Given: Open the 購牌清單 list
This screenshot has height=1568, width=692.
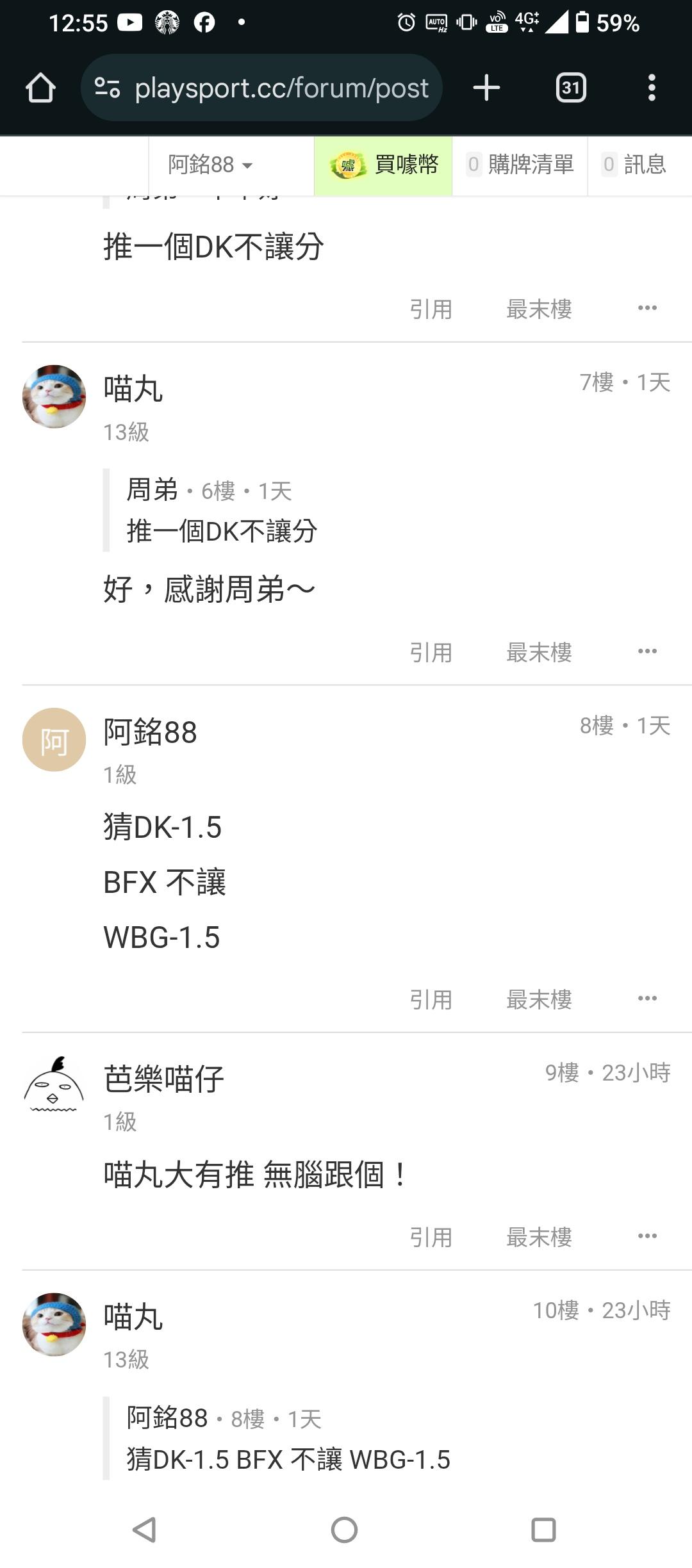Looking at the screenshot, I should (x=520, y=165).
